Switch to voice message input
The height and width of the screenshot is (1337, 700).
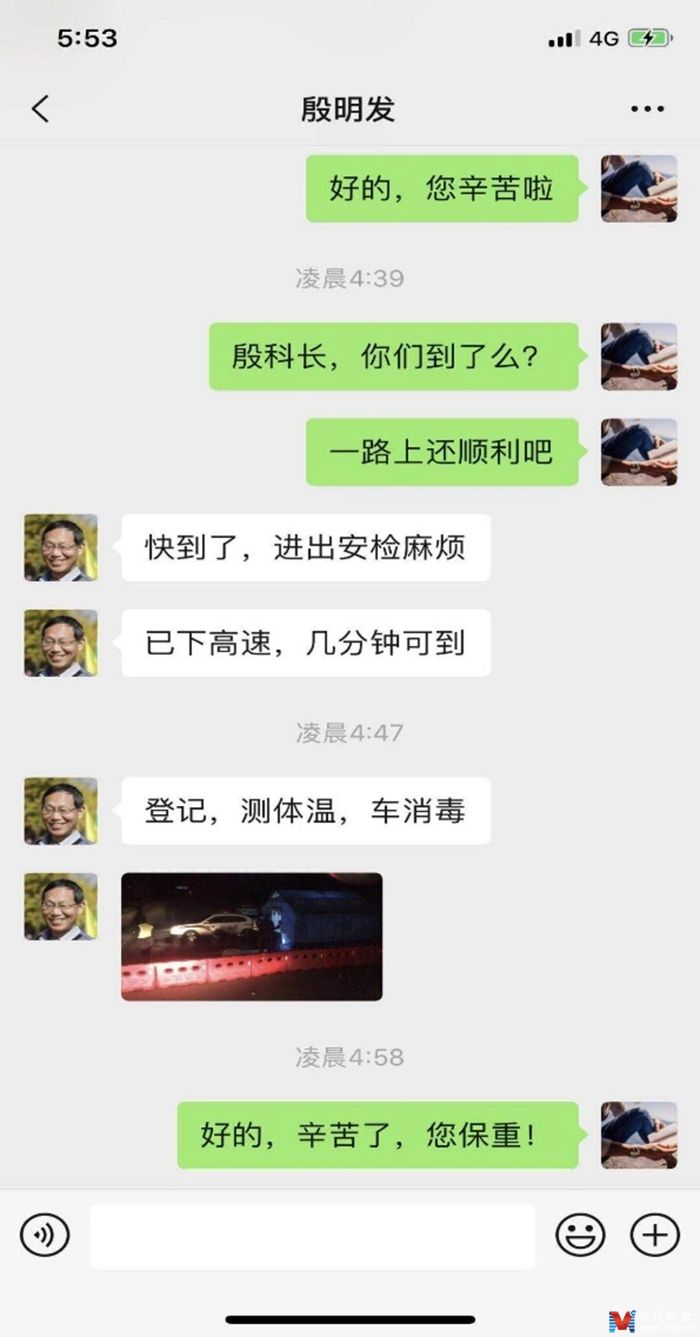[x=45, y=1236]
